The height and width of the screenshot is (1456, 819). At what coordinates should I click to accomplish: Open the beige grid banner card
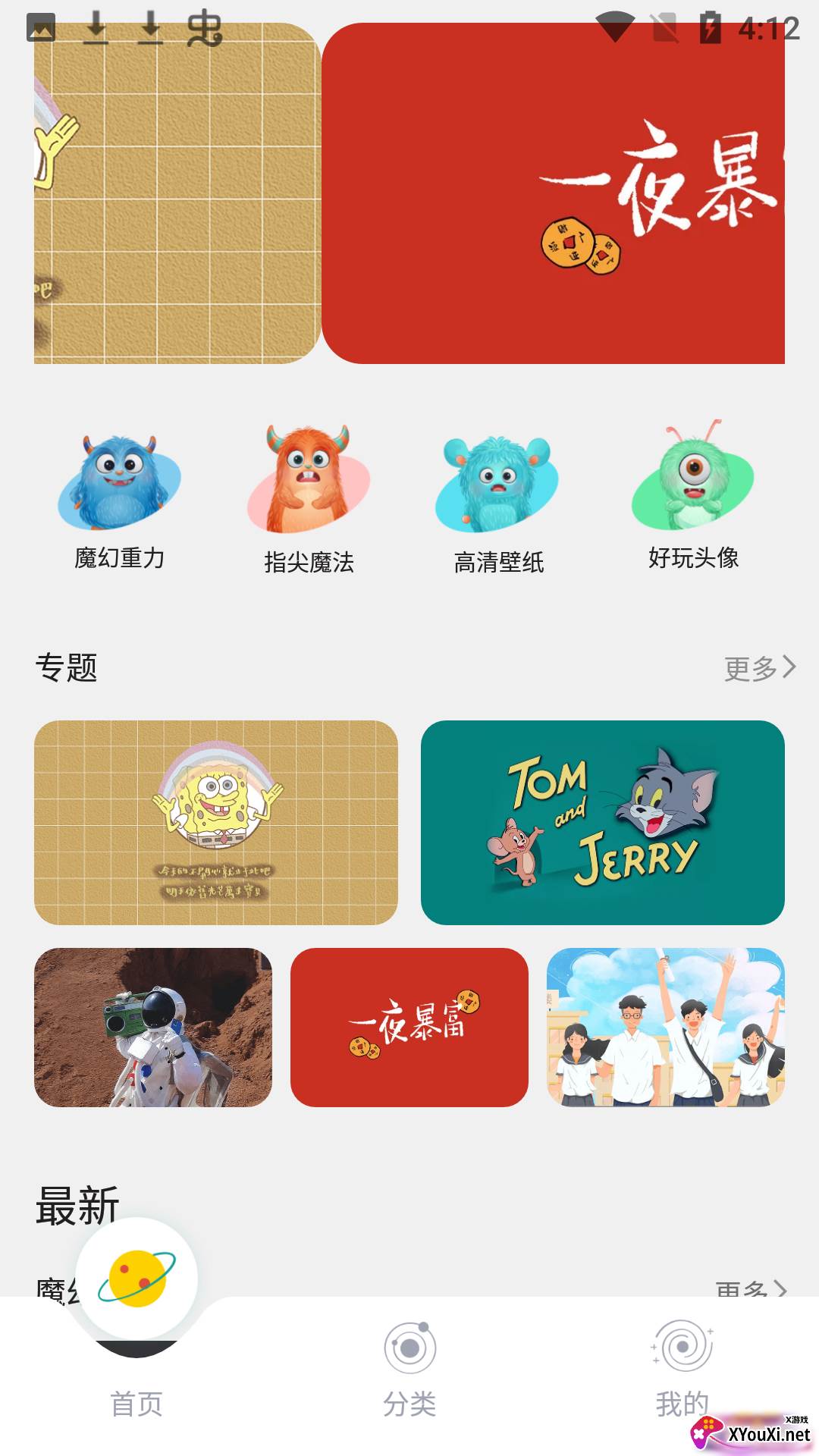pyautogui.click(x=177, y=193)
